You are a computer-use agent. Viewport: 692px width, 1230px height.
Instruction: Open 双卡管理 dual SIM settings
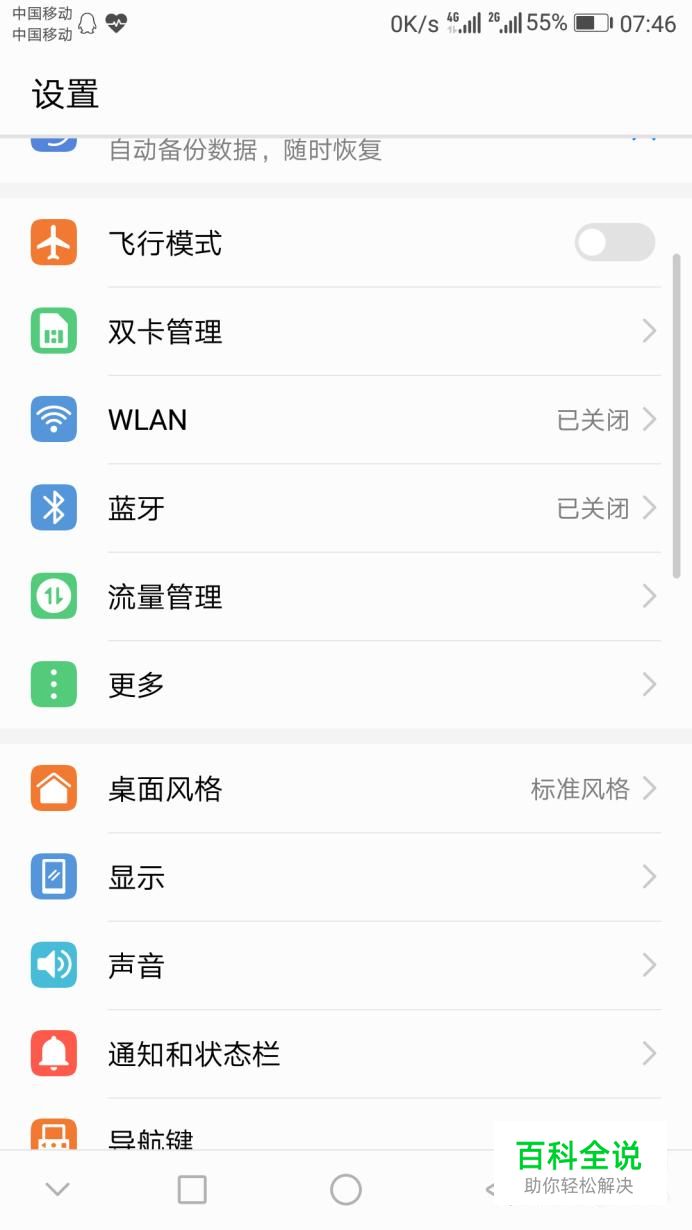pos(345,332)
